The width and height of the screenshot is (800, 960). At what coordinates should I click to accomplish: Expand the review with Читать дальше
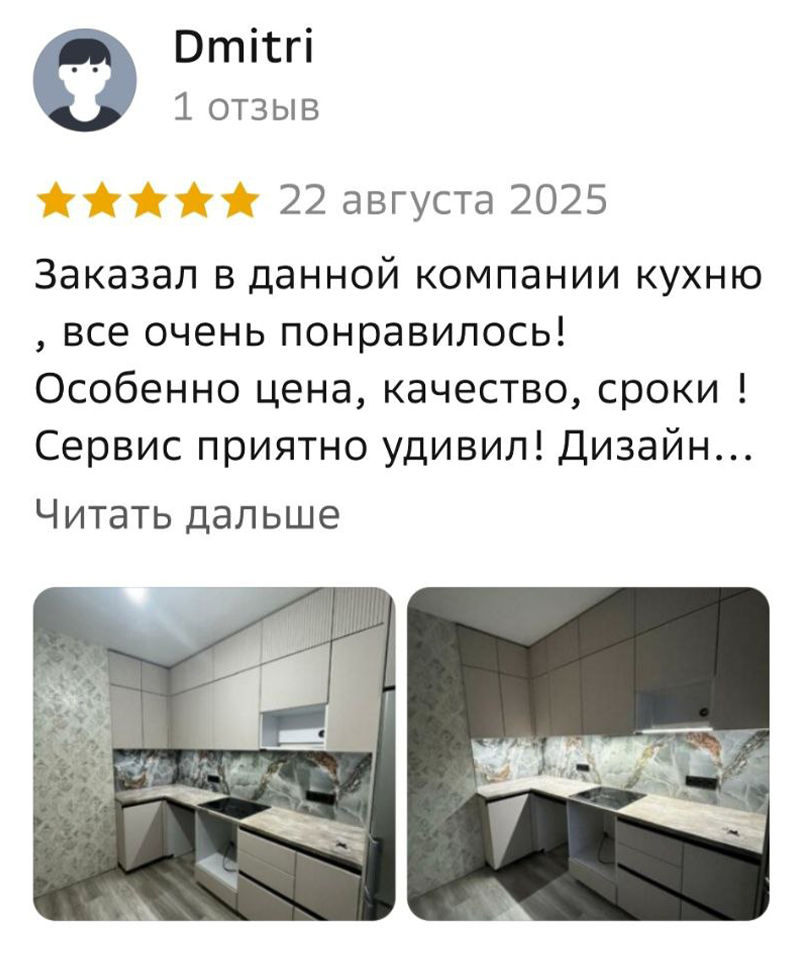click(187, 515)
